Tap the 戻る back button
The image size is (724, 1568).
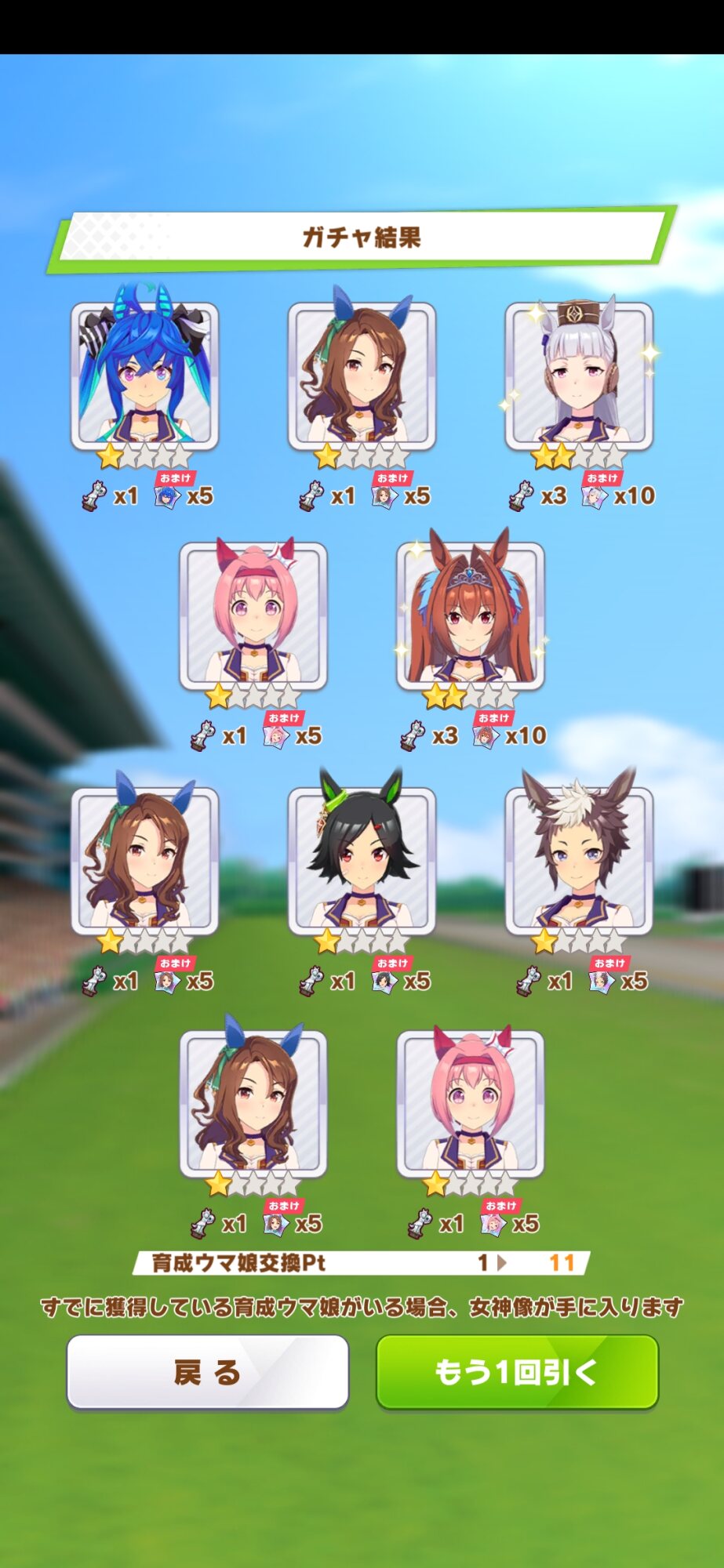pyautogui.click(x=207, y=1372)
